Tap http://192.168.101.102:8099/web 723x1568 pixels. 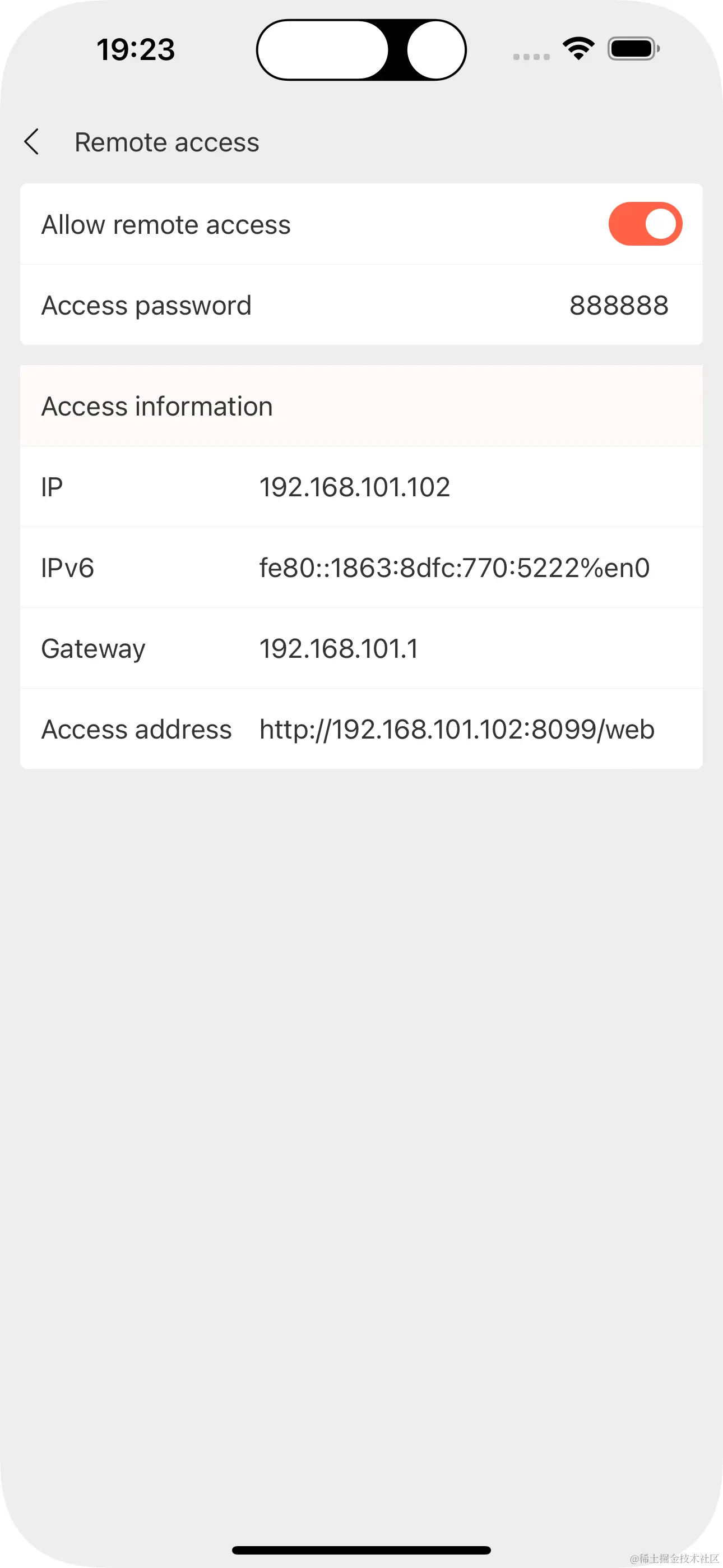(456, 729)
